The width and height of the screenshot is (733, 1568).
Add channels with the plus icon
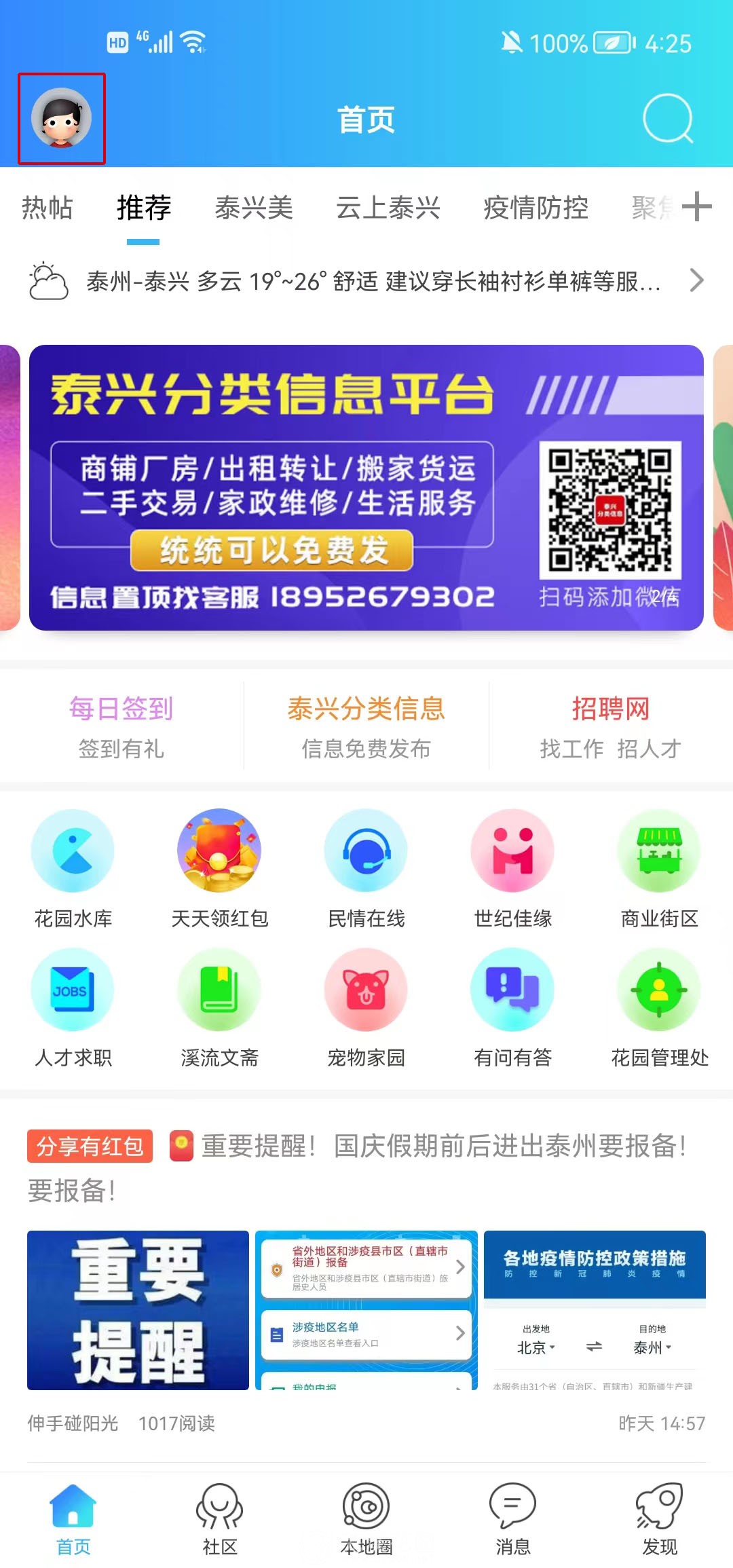(x=697, y=207)
